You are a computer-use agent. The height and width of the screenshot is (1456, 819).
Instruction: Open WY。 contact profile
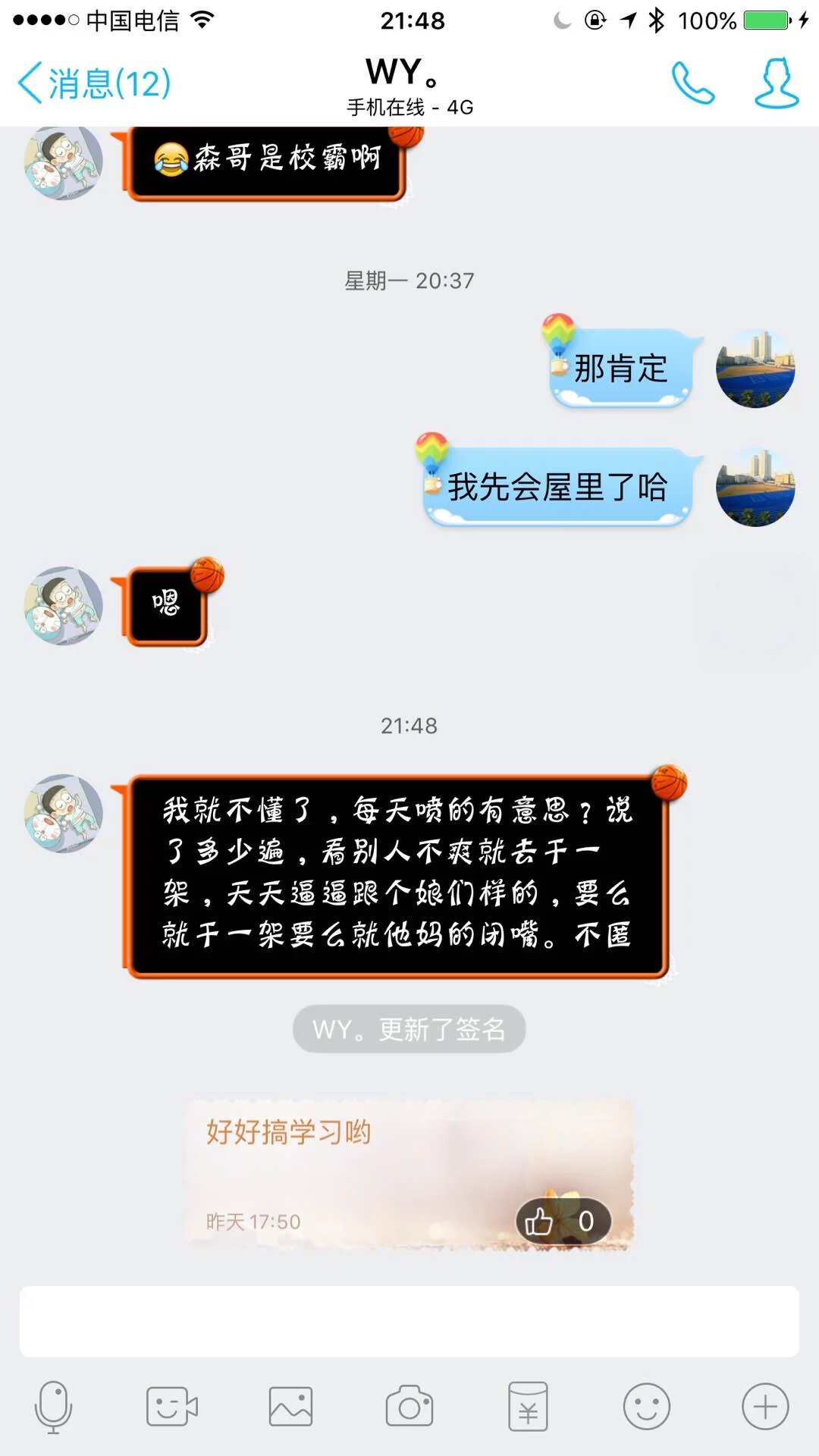point(777,83)
